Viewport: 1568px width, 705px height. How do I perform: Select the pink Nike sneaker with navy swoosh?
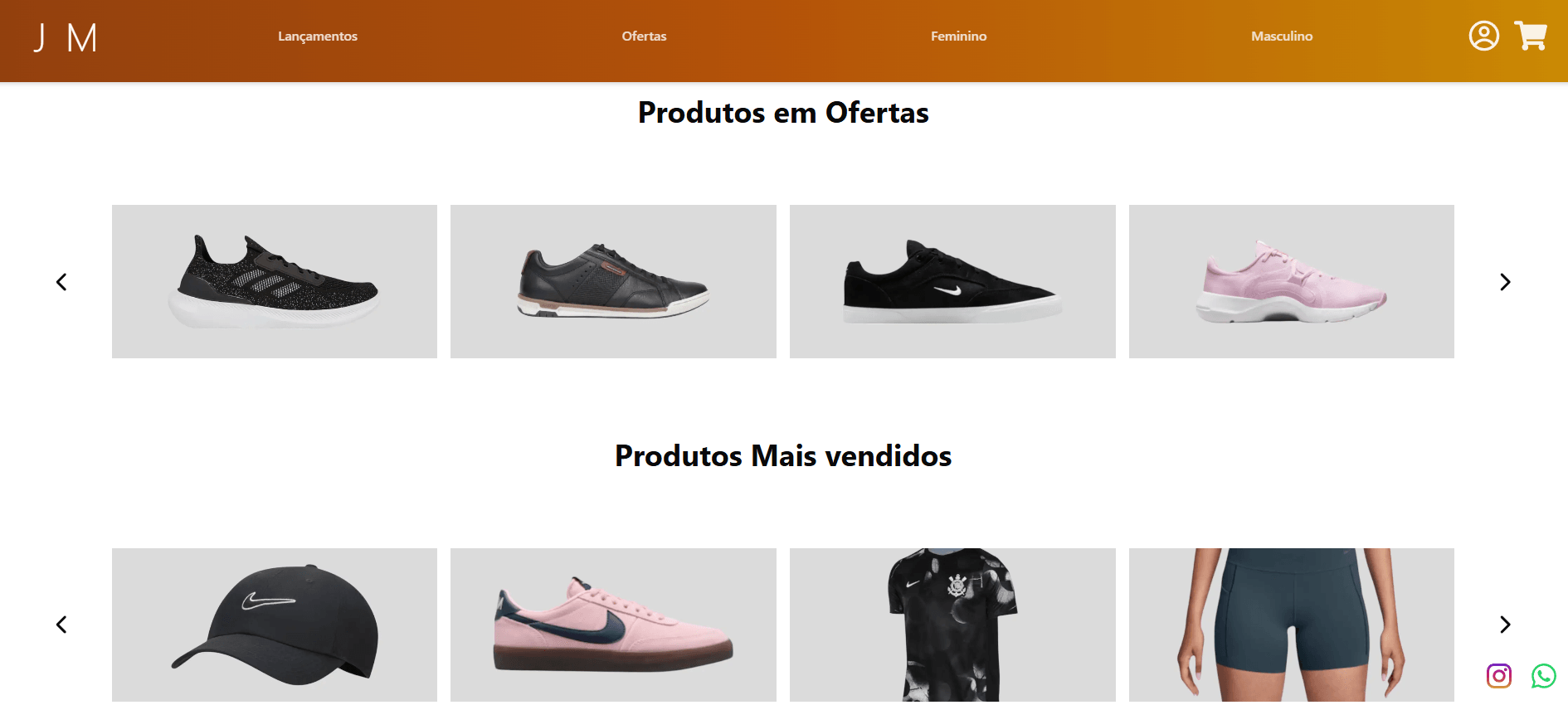[613, 625]
